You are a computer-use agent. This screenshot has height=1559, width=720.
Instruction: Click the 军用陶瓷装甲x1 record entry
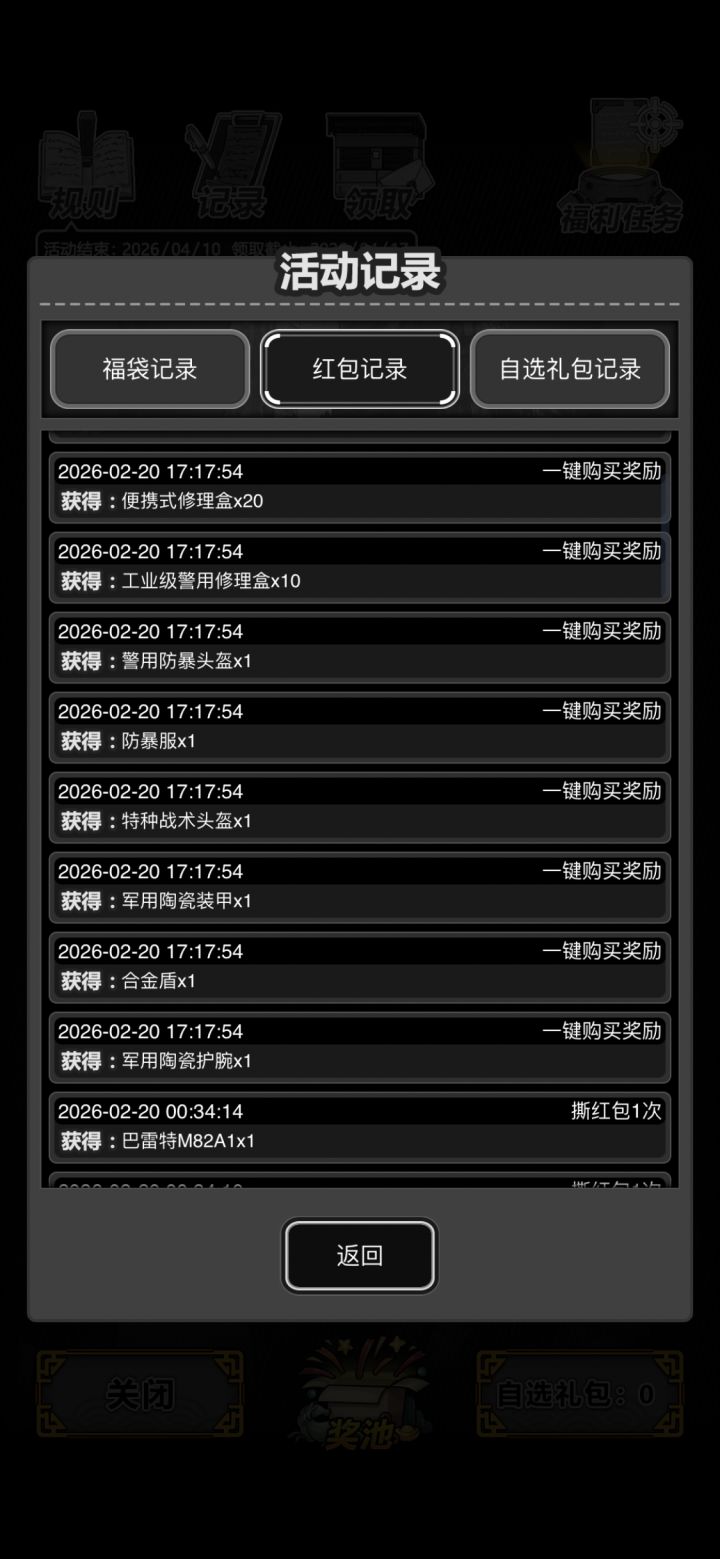click(x=360, y=886)
